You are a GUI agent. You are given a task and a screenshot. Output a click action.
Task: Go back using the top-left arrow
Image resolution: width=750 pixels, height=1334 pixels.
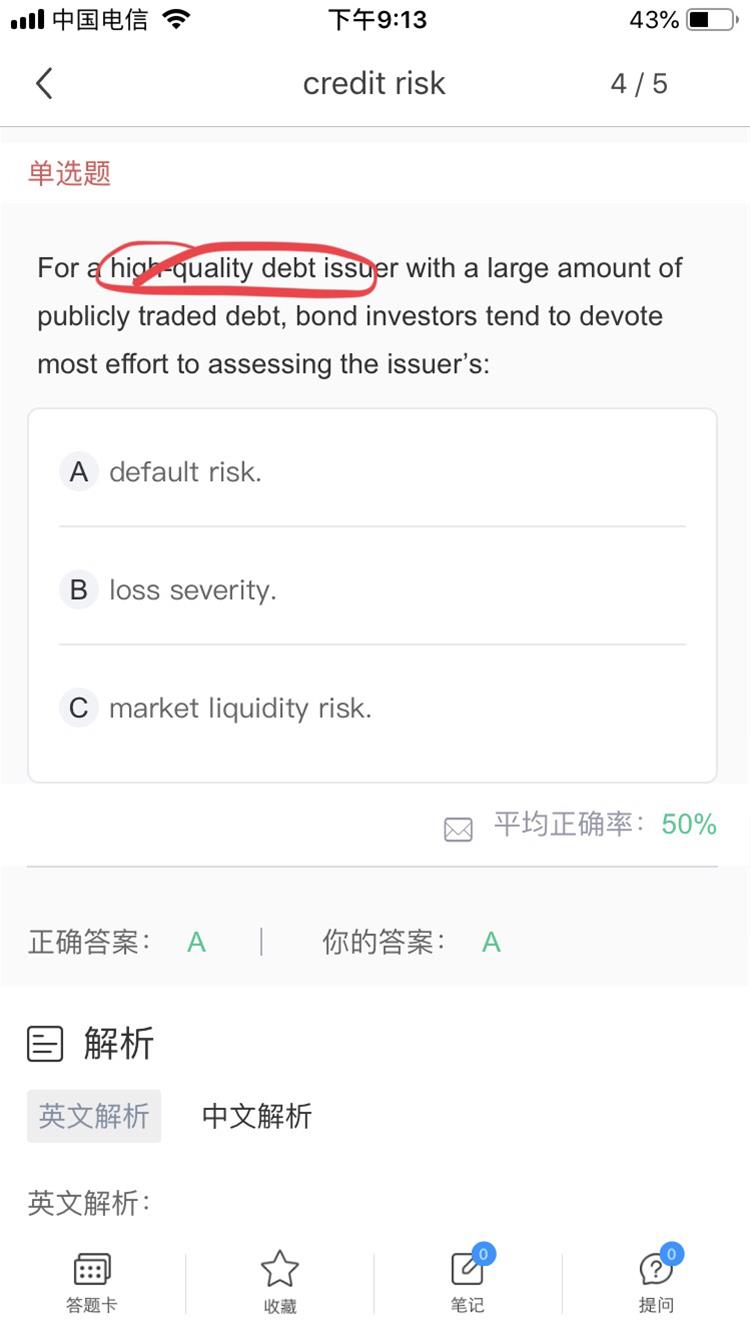click(44, 83)
